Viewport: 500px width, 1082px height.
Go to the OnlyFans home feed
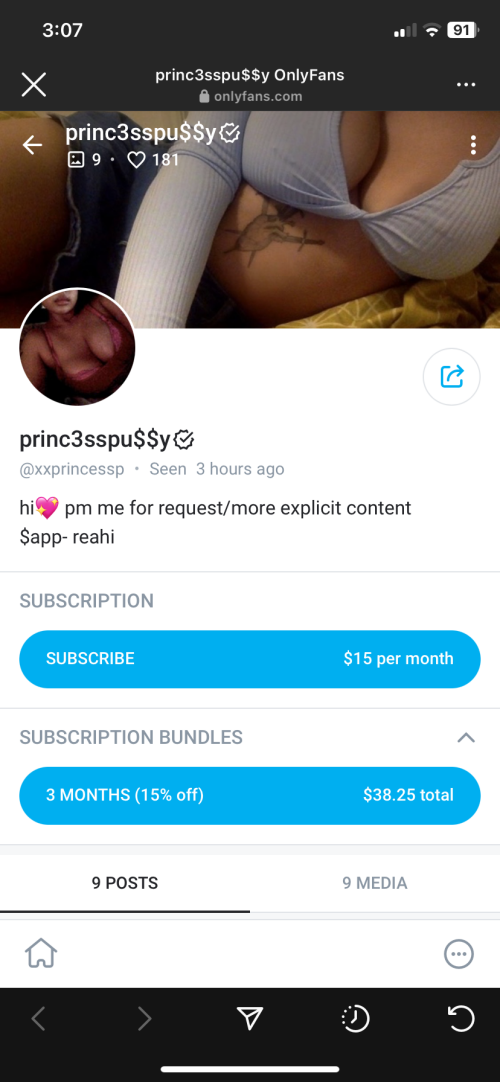(x=41, y=955)
